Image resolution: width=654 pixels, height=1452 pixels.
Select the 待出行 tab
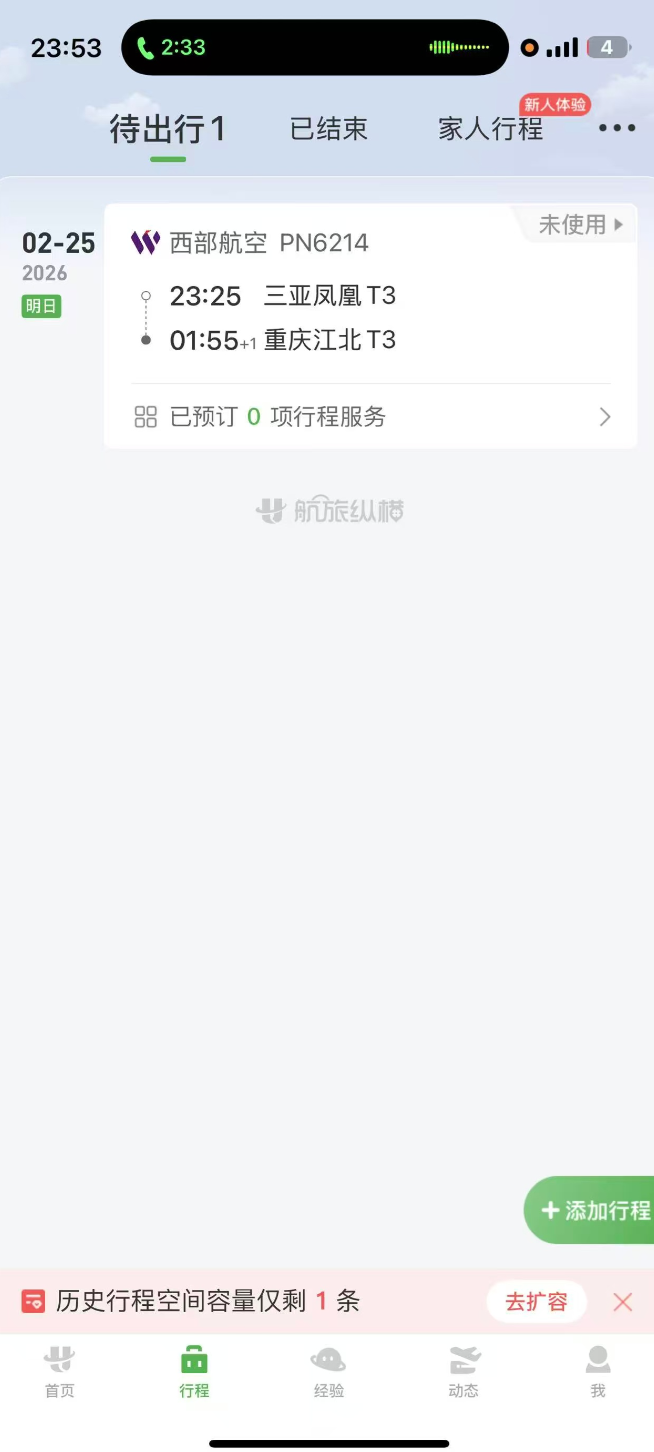coord(167,130)
